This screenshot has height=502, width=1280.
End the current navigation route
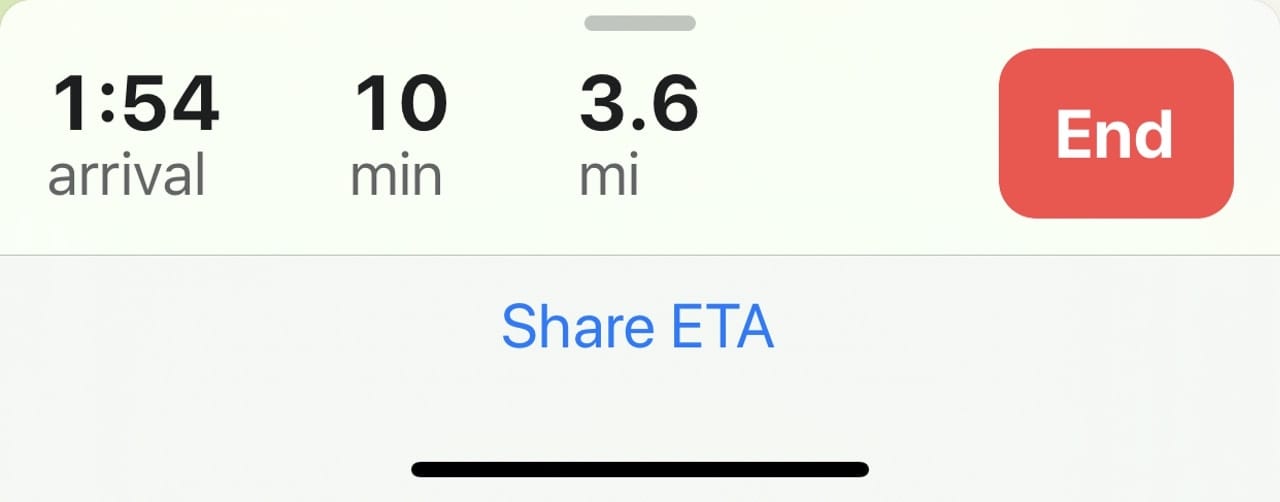pyautogui.click(x=1115, y=133)
